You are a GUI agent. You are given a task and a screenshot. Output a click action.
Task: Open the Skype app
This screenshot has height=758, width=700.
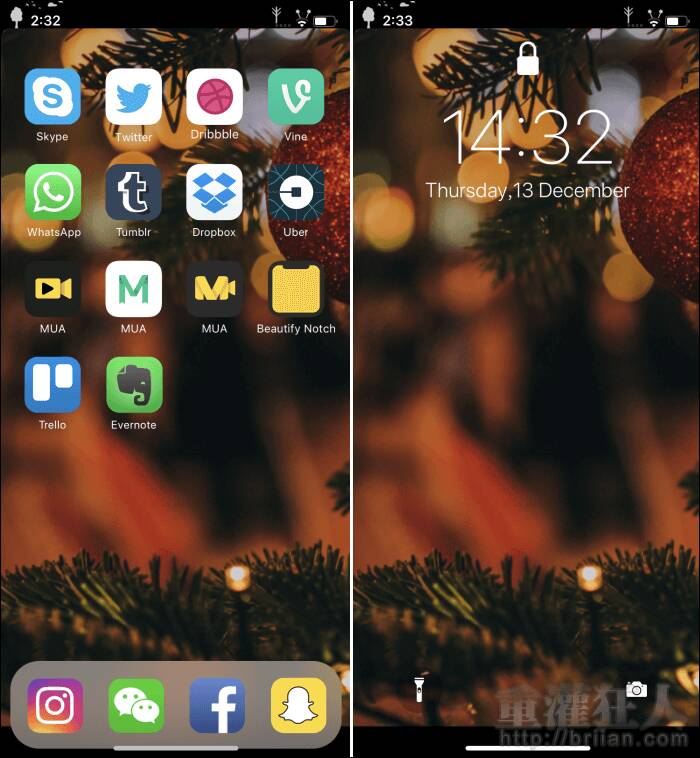coord(52,97)
